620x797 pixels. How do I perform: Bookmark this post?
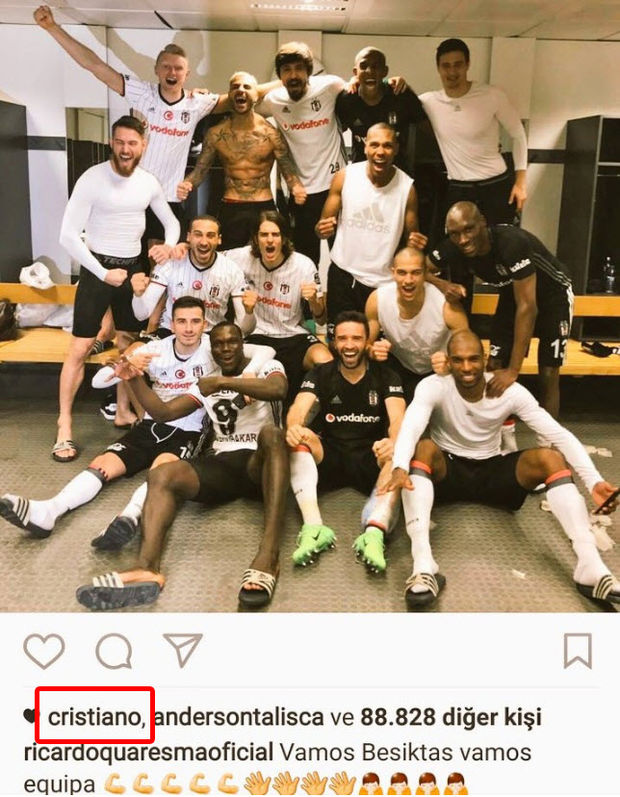point(577,651)
